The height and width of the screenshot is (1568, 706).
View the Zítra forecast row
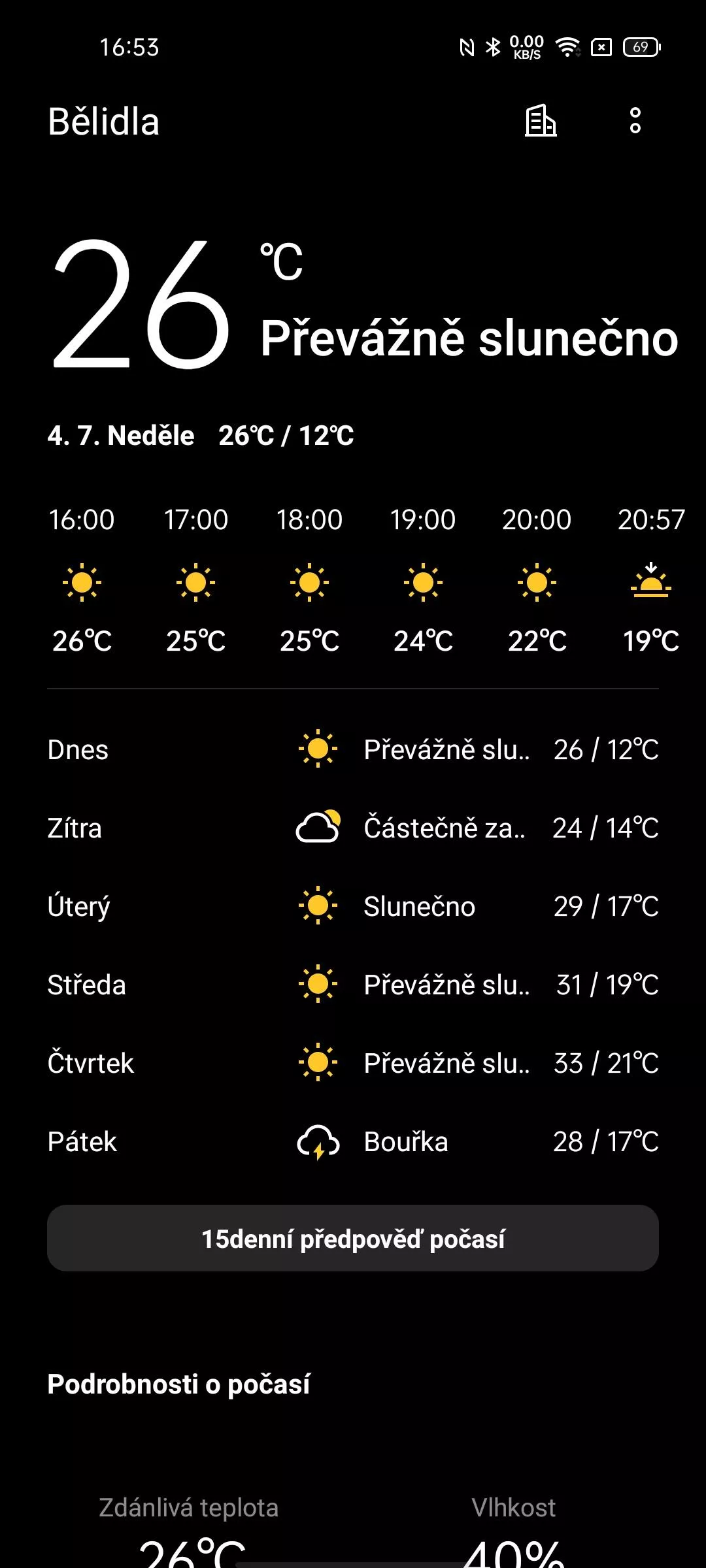click(x=353, y=828)
